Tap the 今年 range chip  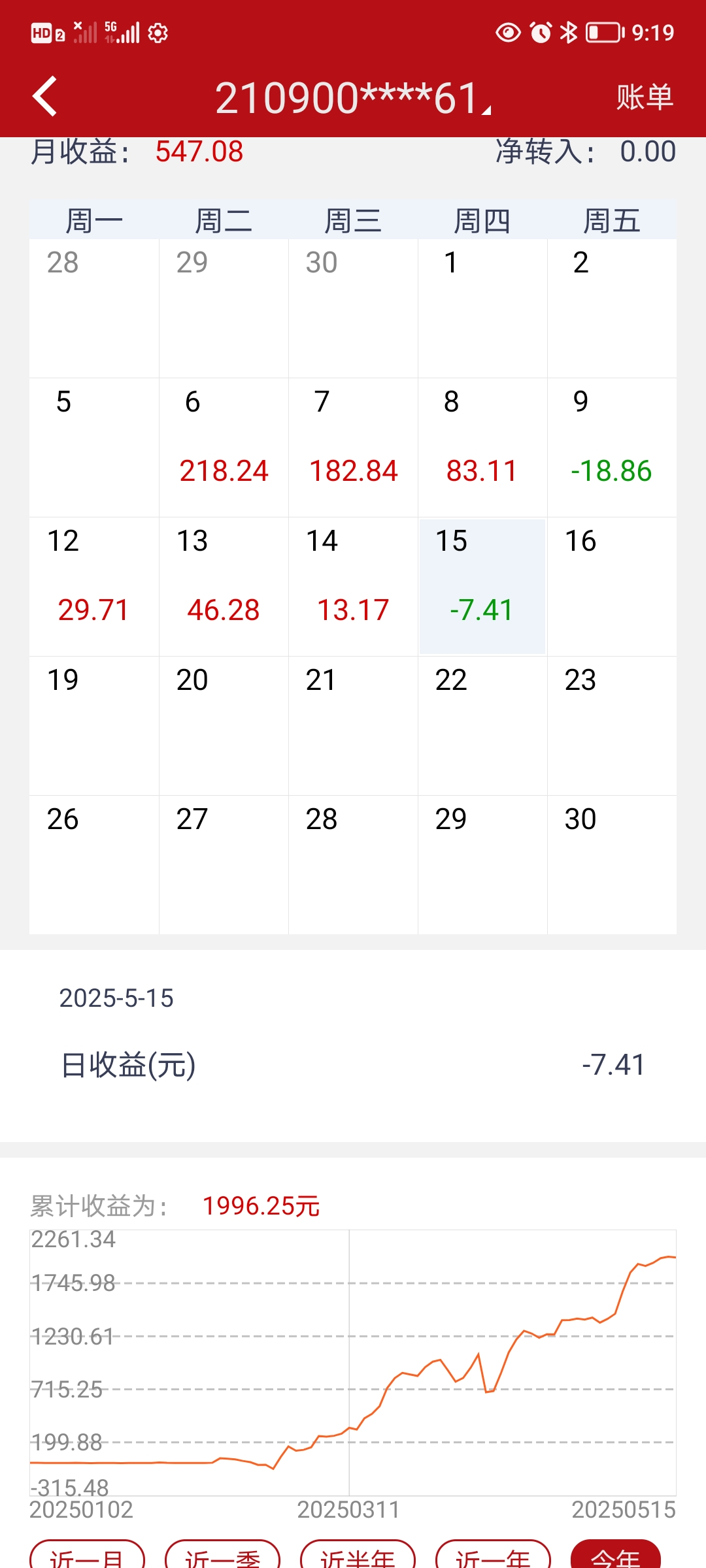(615, 1558)
